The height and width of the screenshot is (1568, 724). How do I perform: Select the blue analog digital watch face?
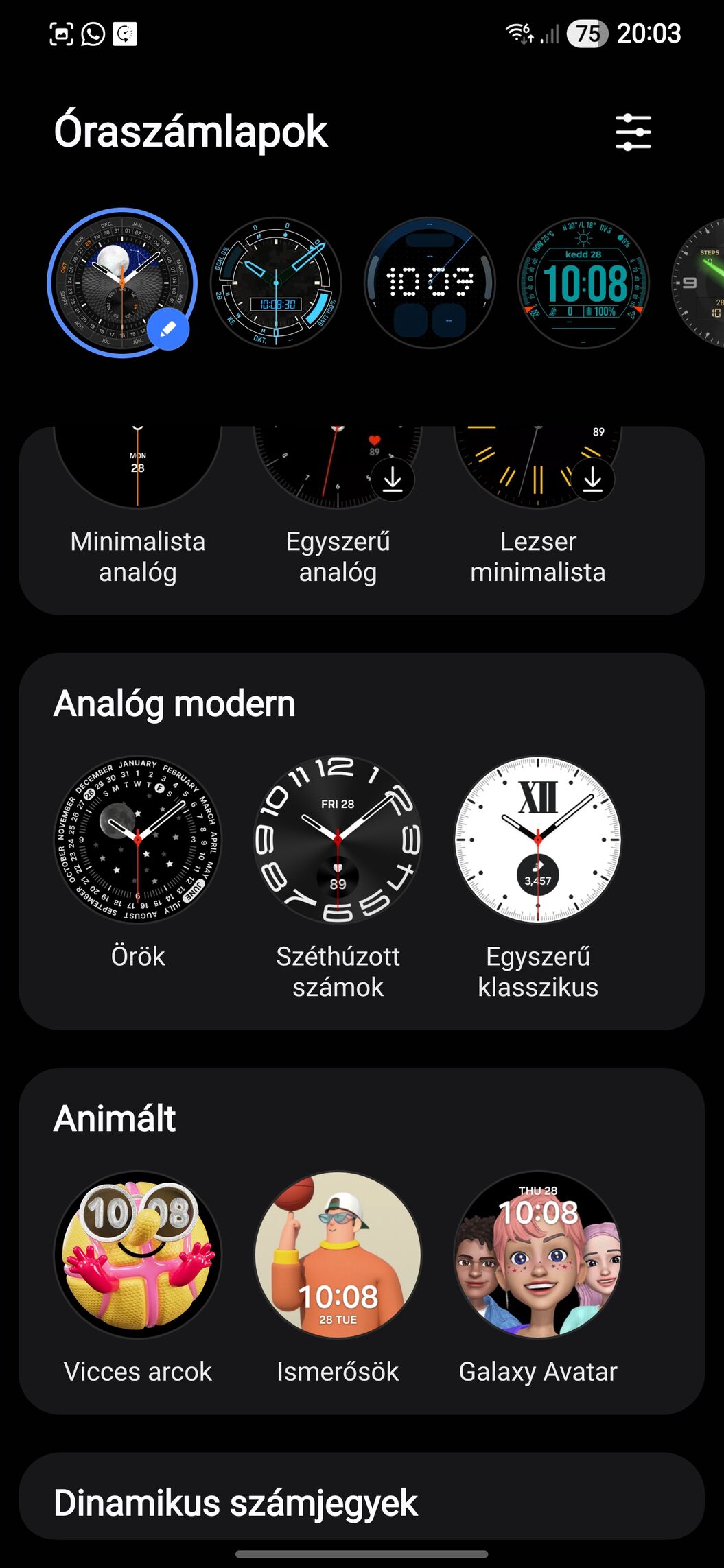coord(276,283)
